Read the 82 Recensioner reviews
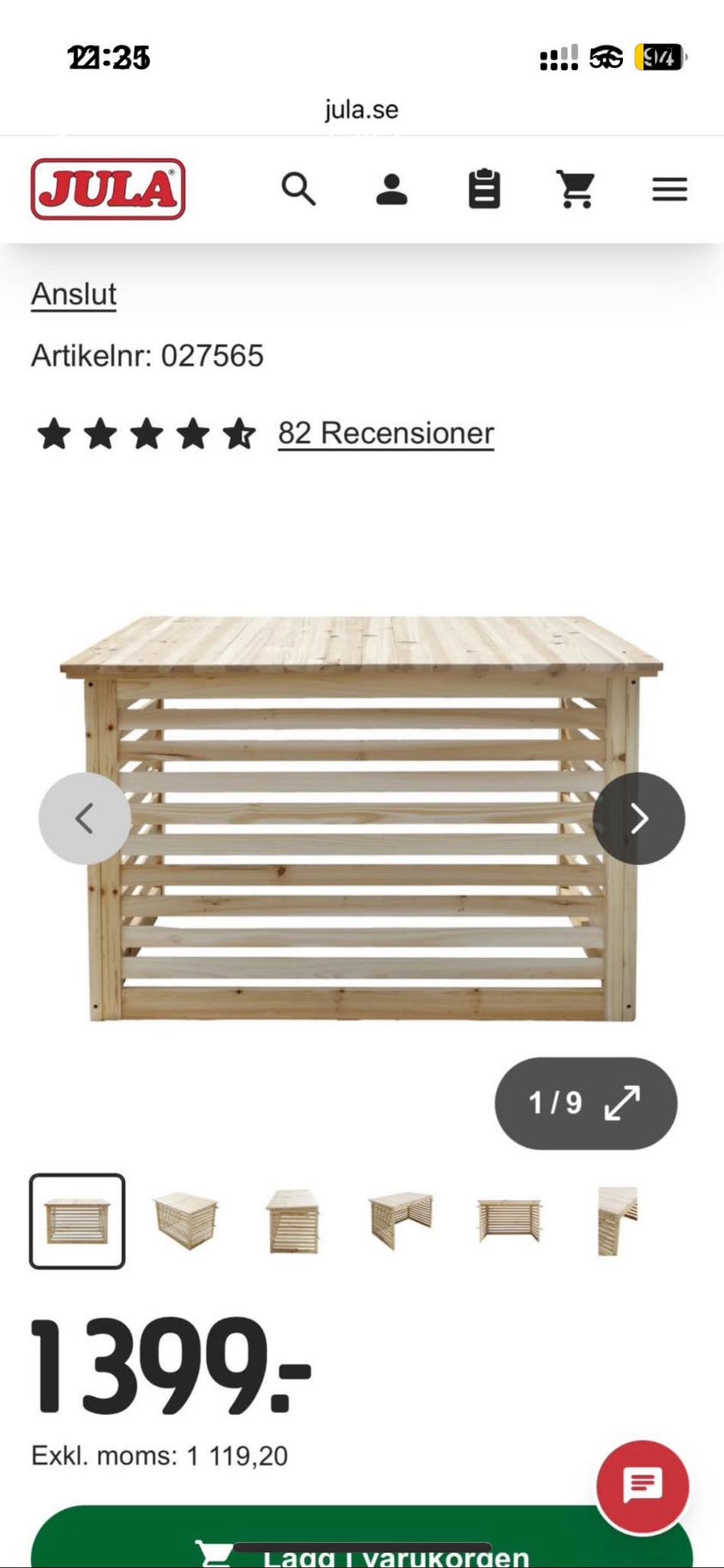Screen dimensions: 724x1568 tap(386, 434)
